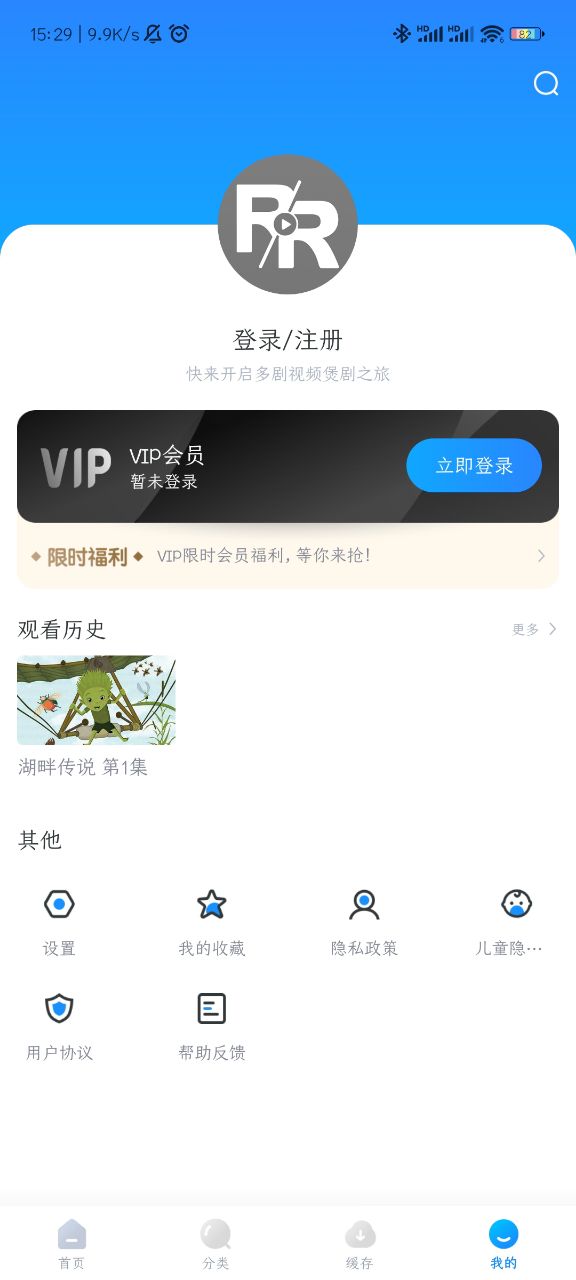Screen dimensions: 576x1280
Task: Open the 儿童隐… policy item
Action: coord(516,922)
